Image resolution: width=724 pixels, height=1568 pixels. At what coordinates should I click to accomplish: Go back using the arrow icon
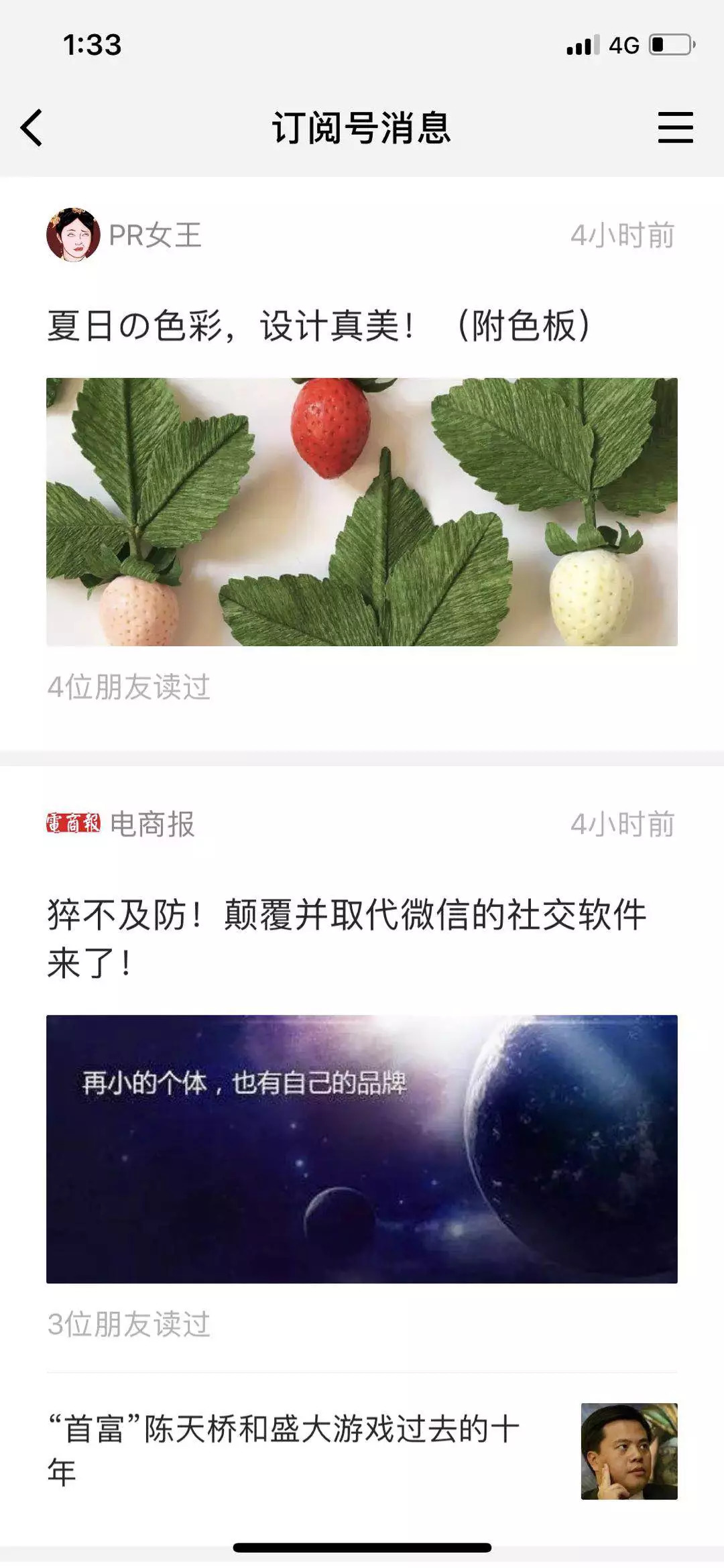pyautogui.click(x=32, y=127)
